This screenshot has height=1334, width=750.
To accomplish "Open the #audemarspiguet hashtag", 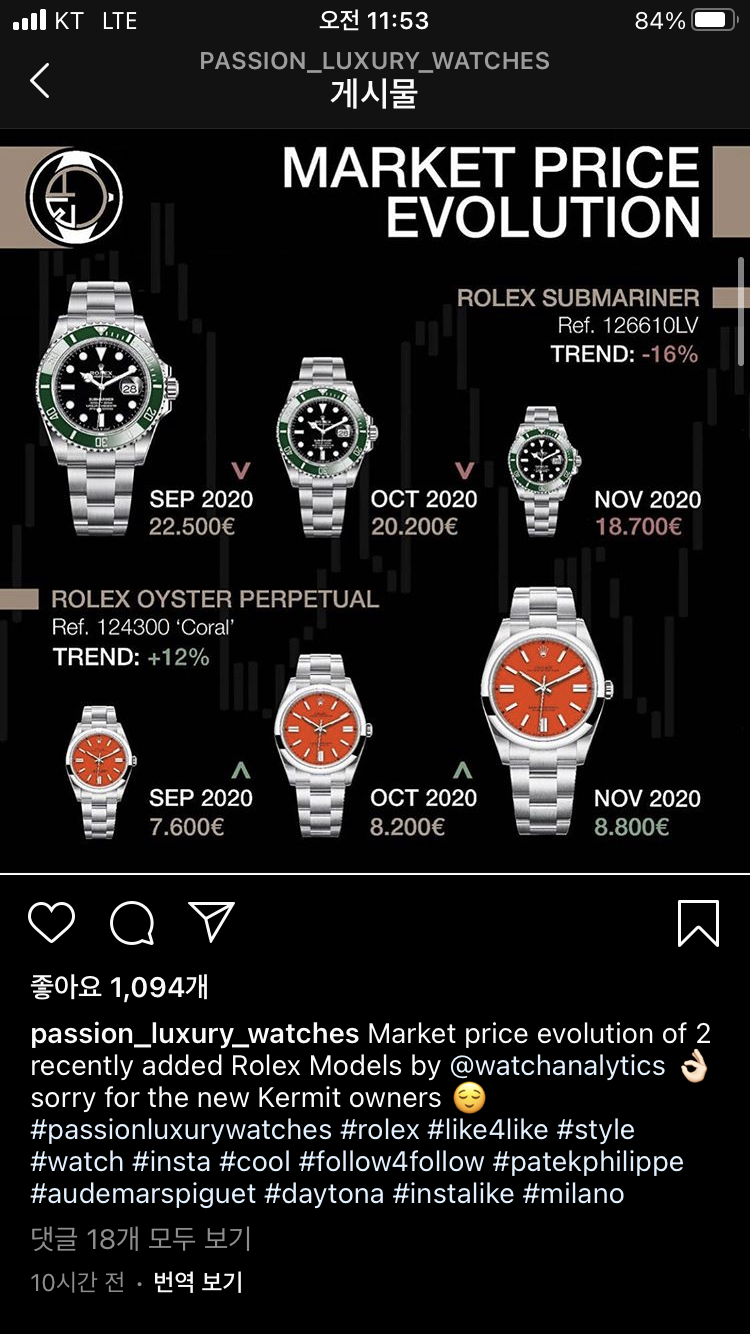I will (x=144, y=1194).
